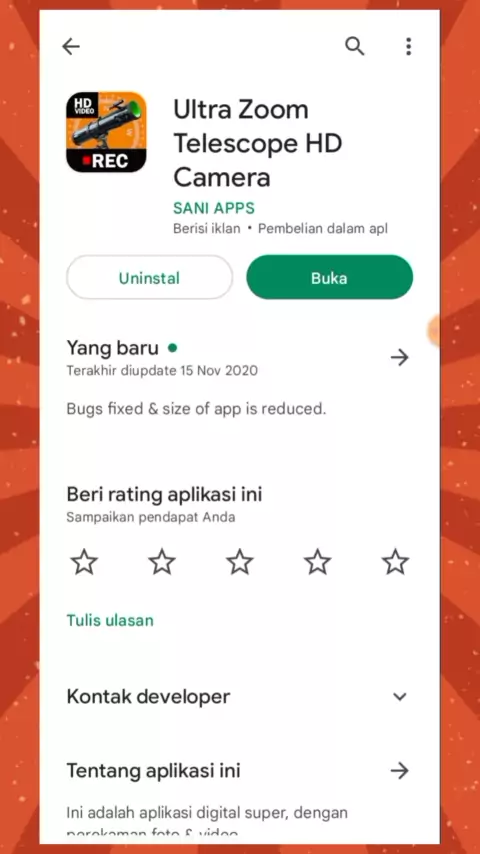
Task: Go back with the arrow icon
Action: 71,47
